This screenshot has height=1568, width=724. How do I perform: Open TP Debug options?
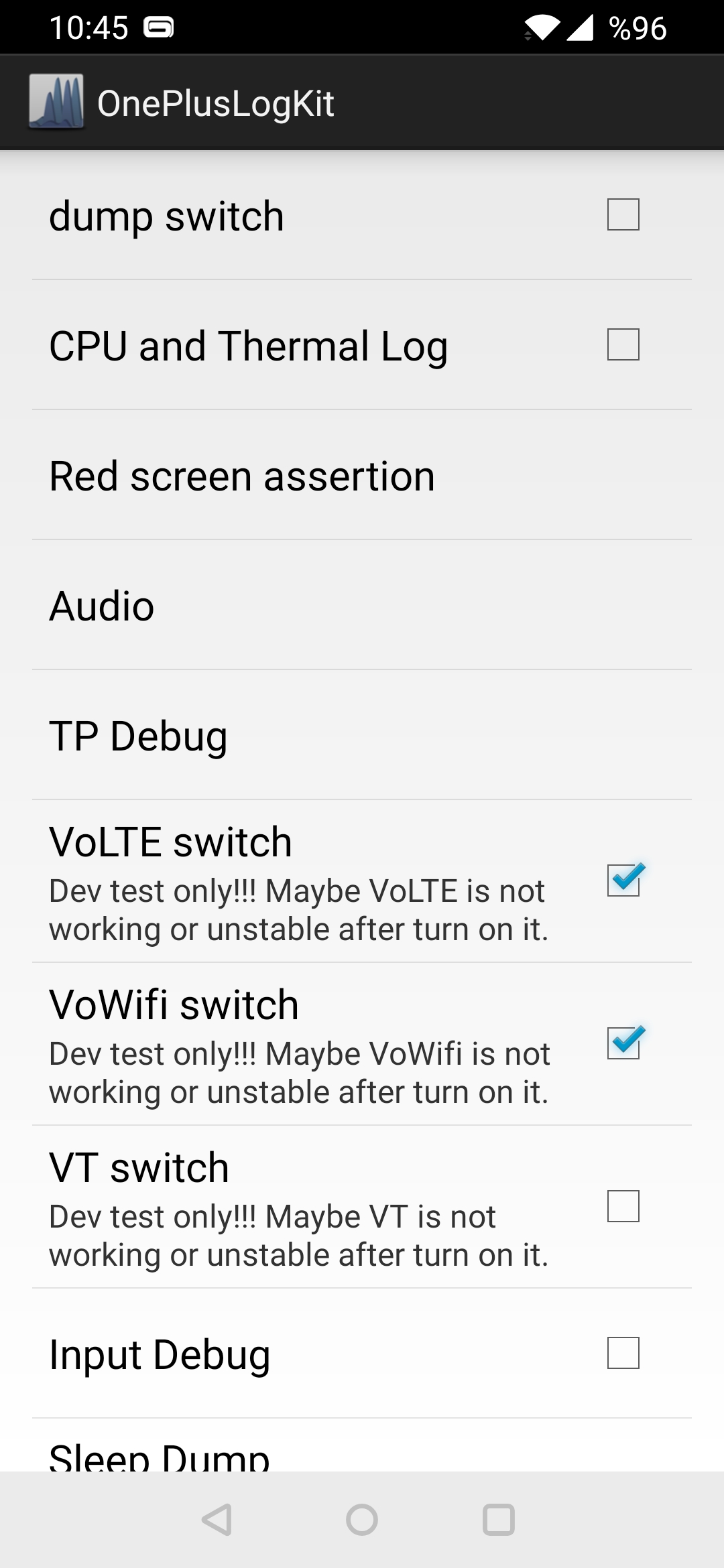(362, 735)
